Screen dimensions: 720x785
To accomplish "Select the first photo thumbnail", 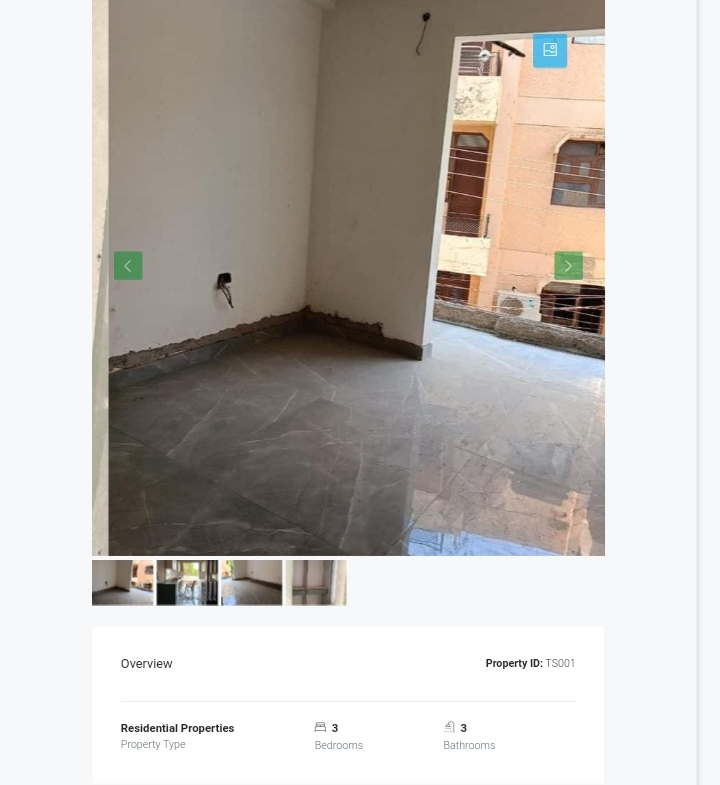I will click(123, 583).
